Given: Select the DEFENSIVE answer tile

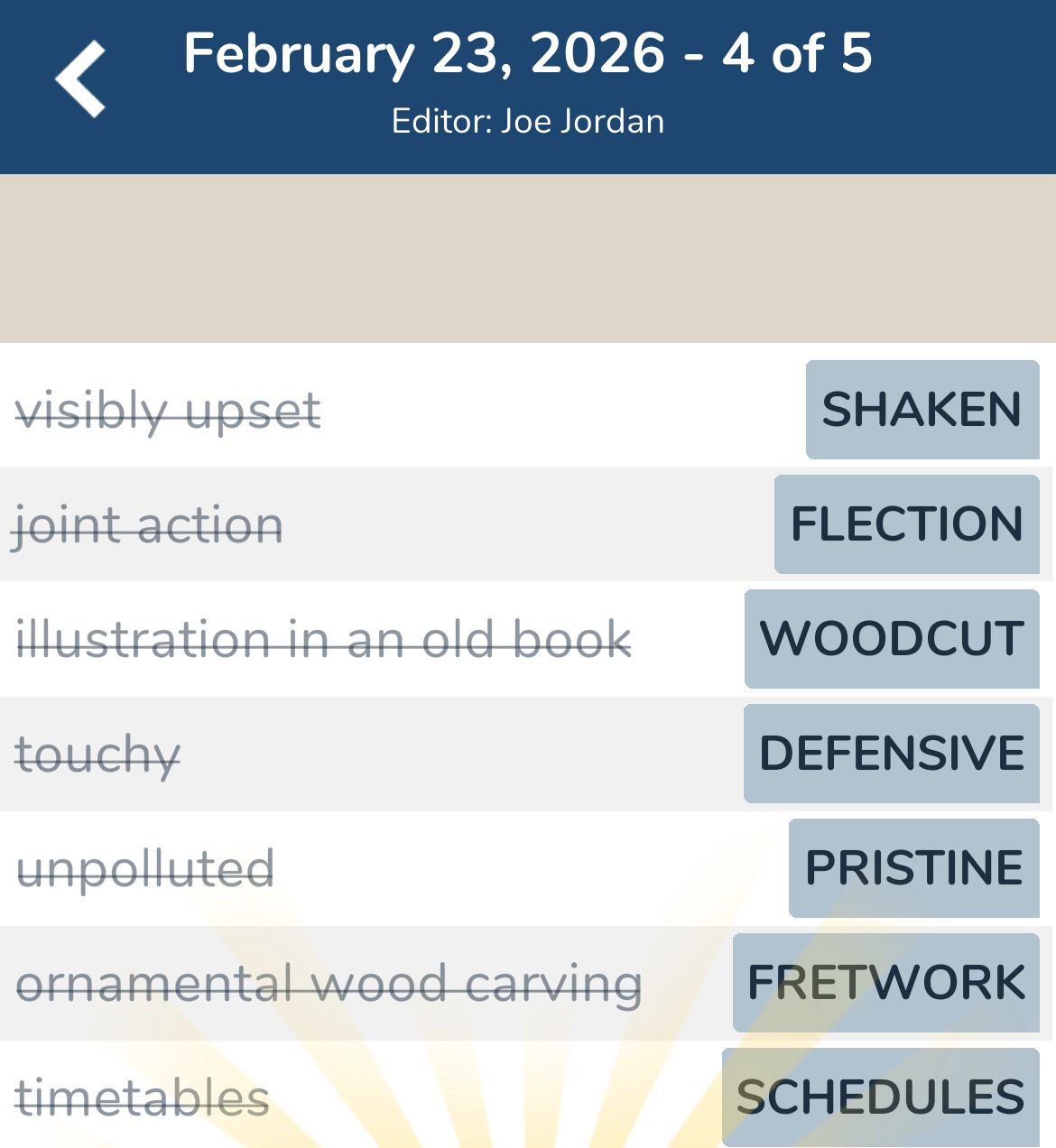Looking at the screenshot, I should pos(890,752).
